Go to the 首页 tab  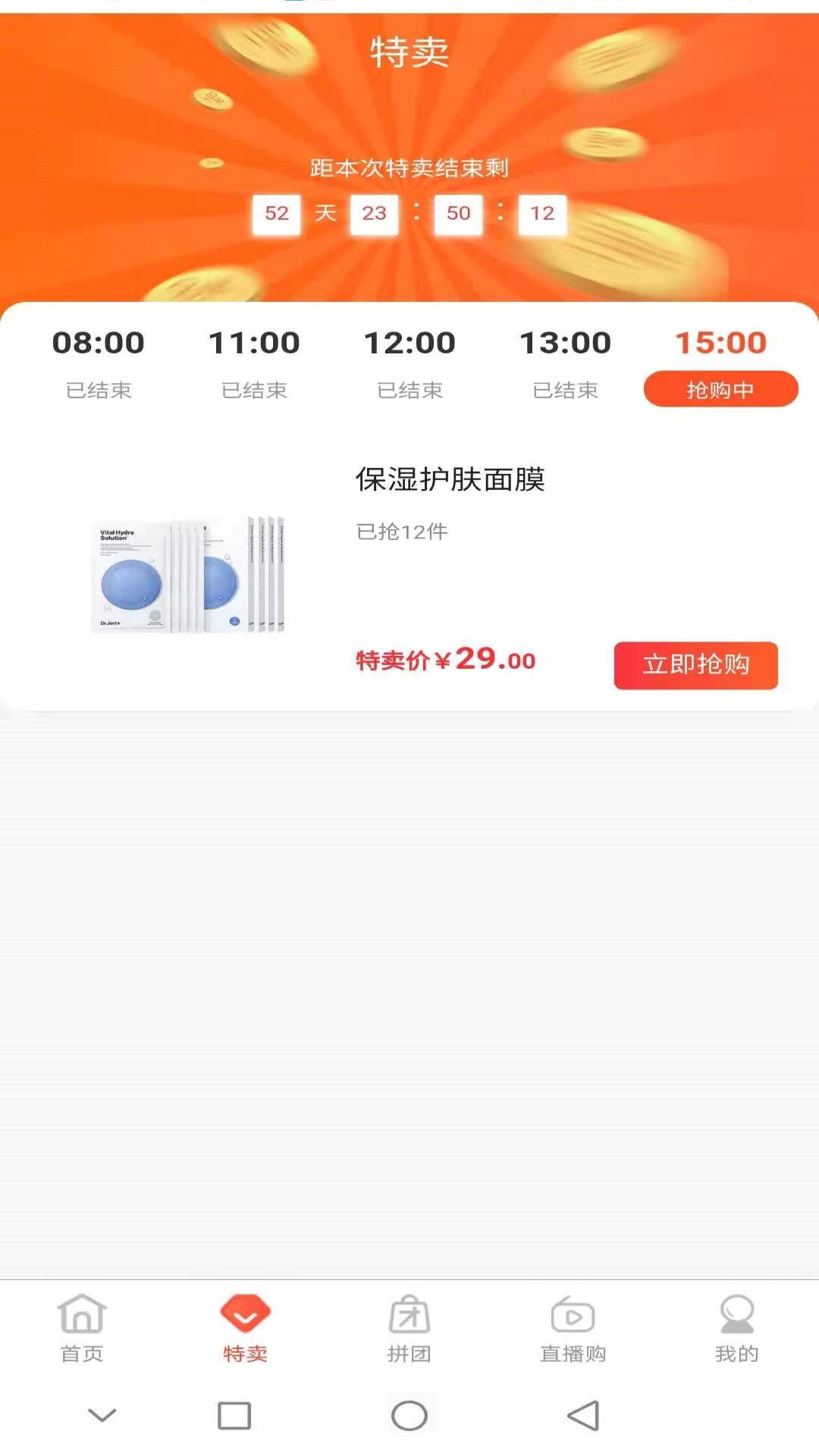pos(82,1329)
